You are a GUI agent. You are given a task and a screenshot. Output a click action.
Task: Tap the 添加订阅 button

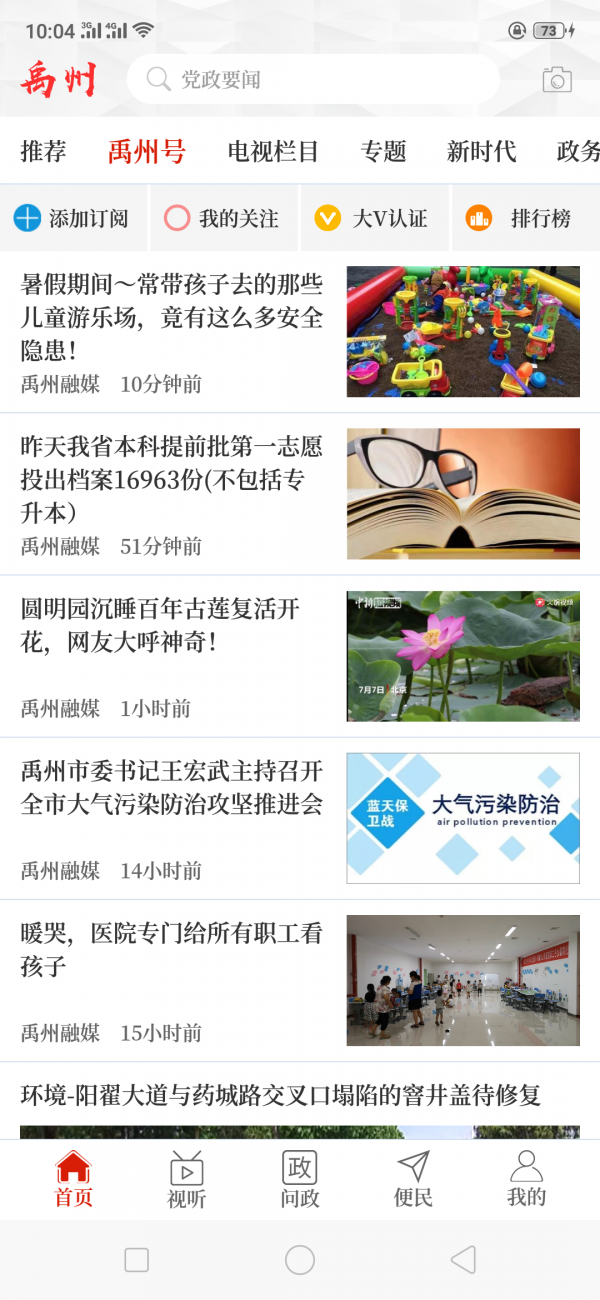click(x=72, y=218)
